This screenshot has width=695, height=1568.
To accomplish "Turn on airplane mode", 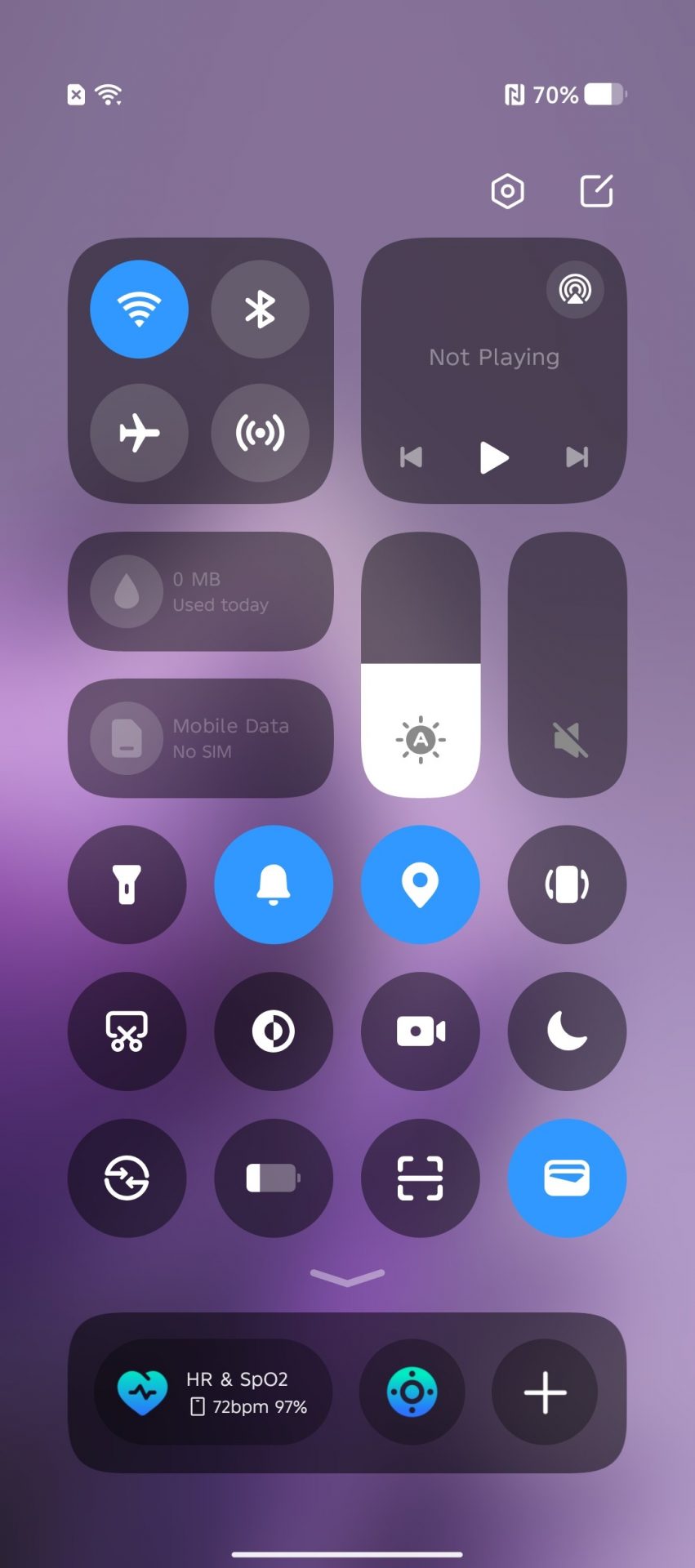I will pyautogui.click(x=139, y=432).
